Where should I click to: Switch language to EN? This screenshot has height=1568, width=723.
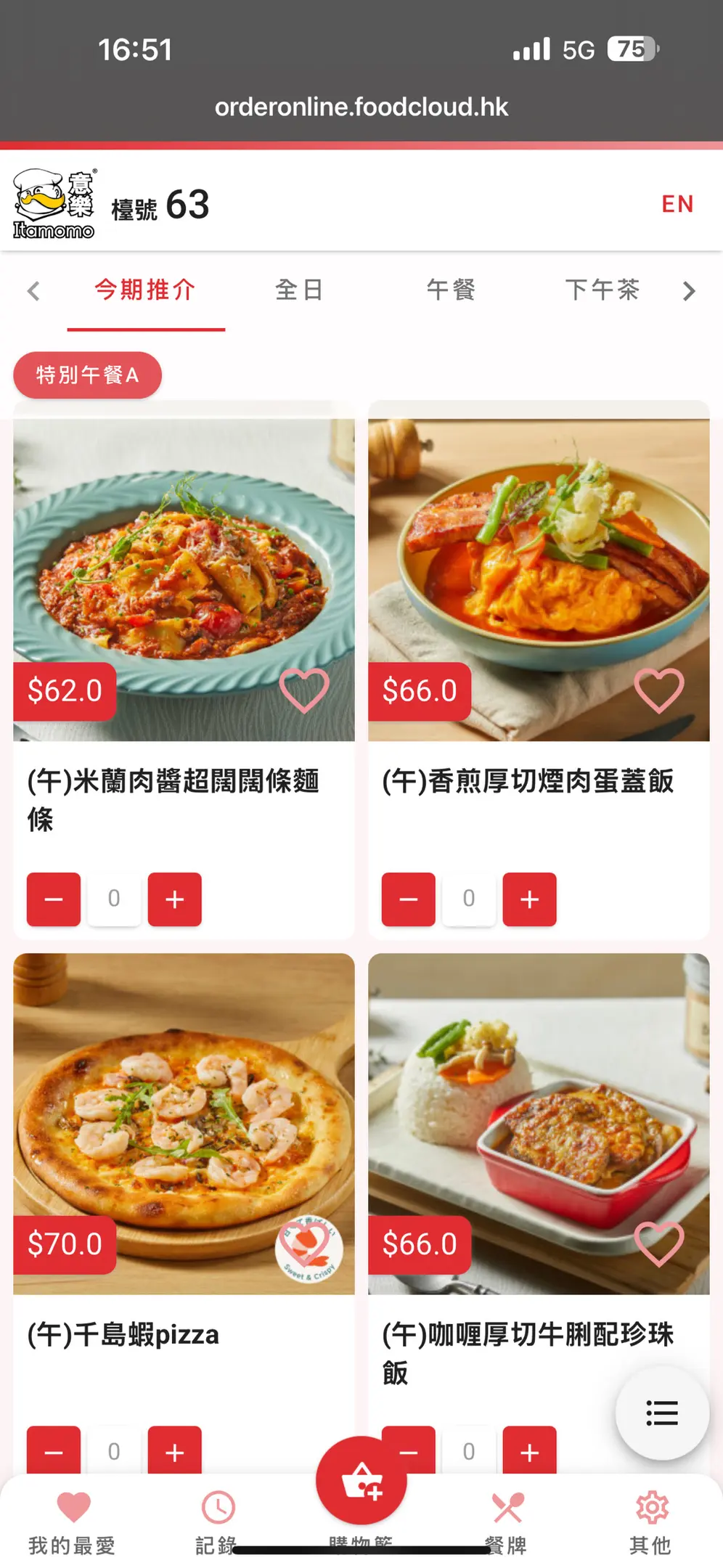coord(677,204)
